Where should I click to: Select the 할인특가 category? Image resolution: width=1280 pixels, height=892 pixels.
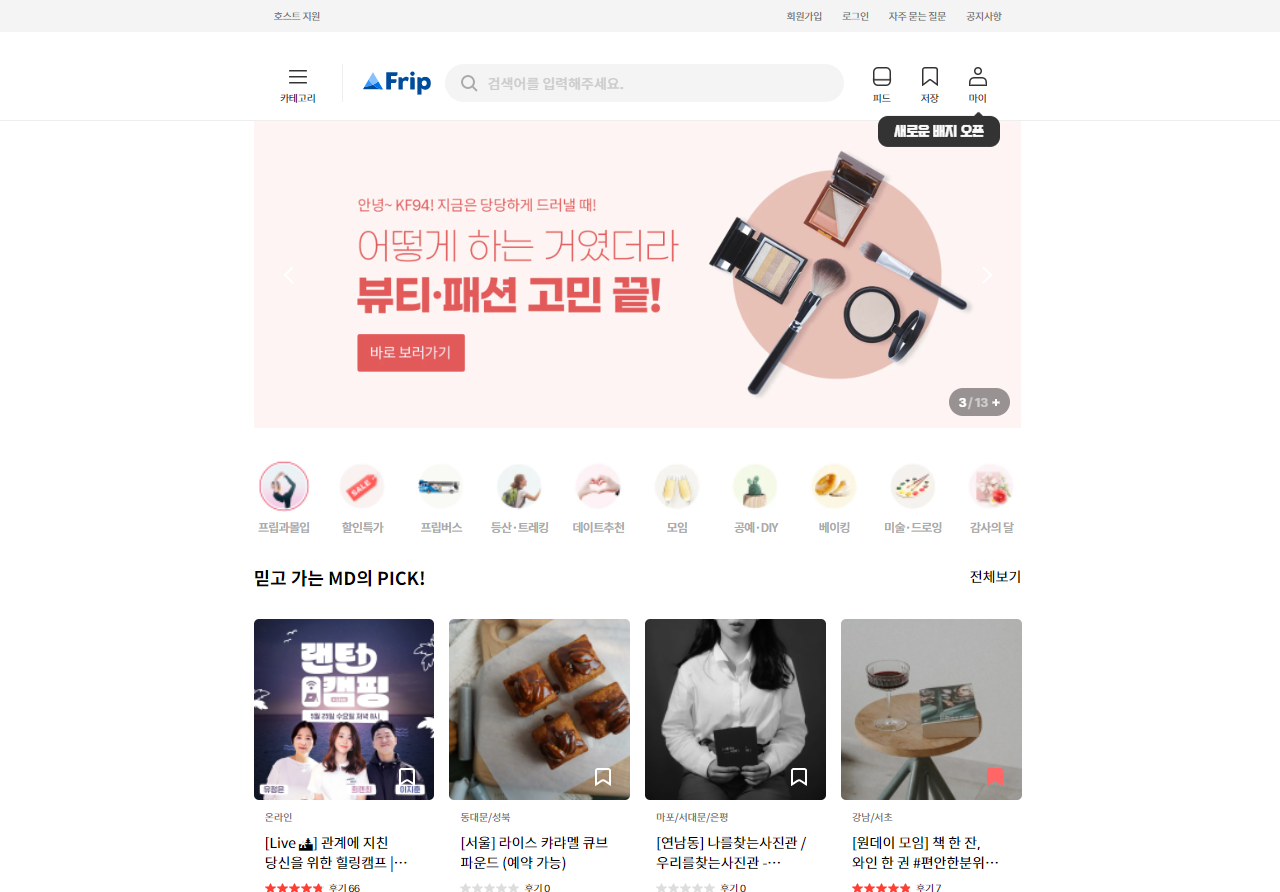[x=362, y=499]
